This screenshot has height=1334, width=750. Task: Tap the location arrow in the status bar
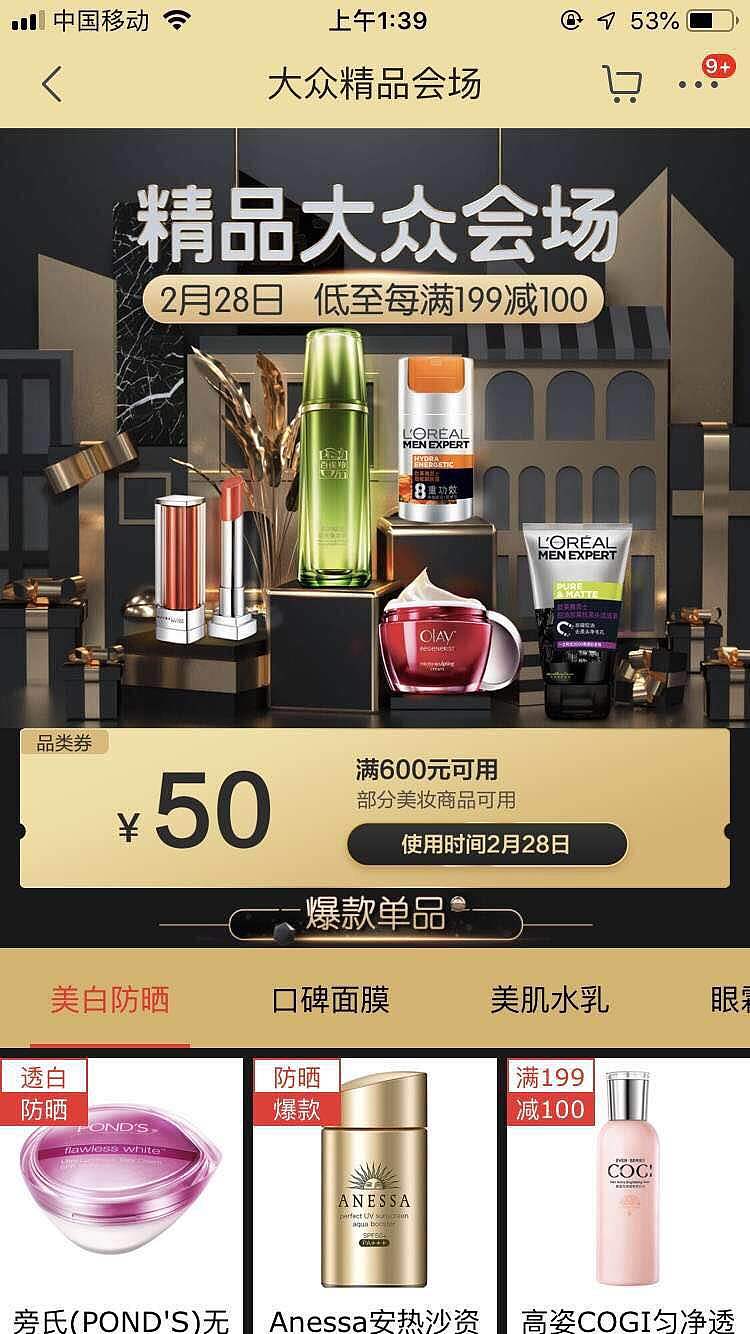point(607,18)
